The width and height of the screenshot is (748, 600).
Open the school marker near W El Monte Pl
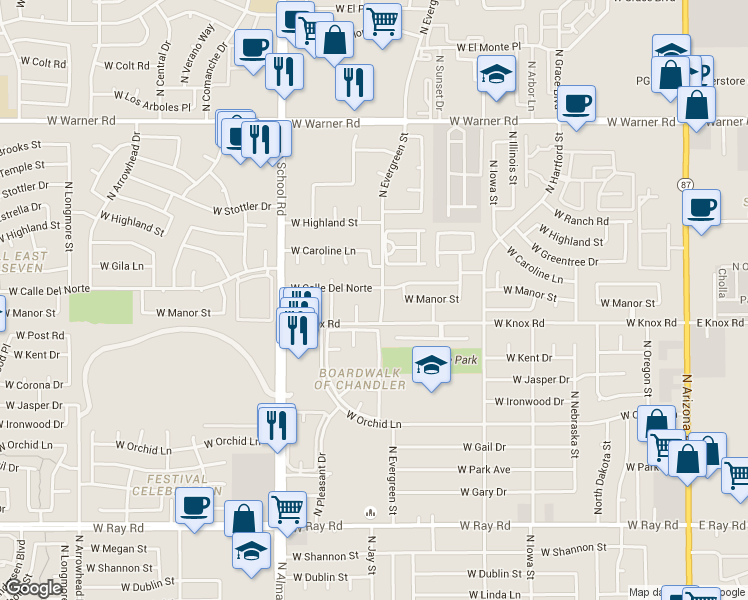[495, 75]
